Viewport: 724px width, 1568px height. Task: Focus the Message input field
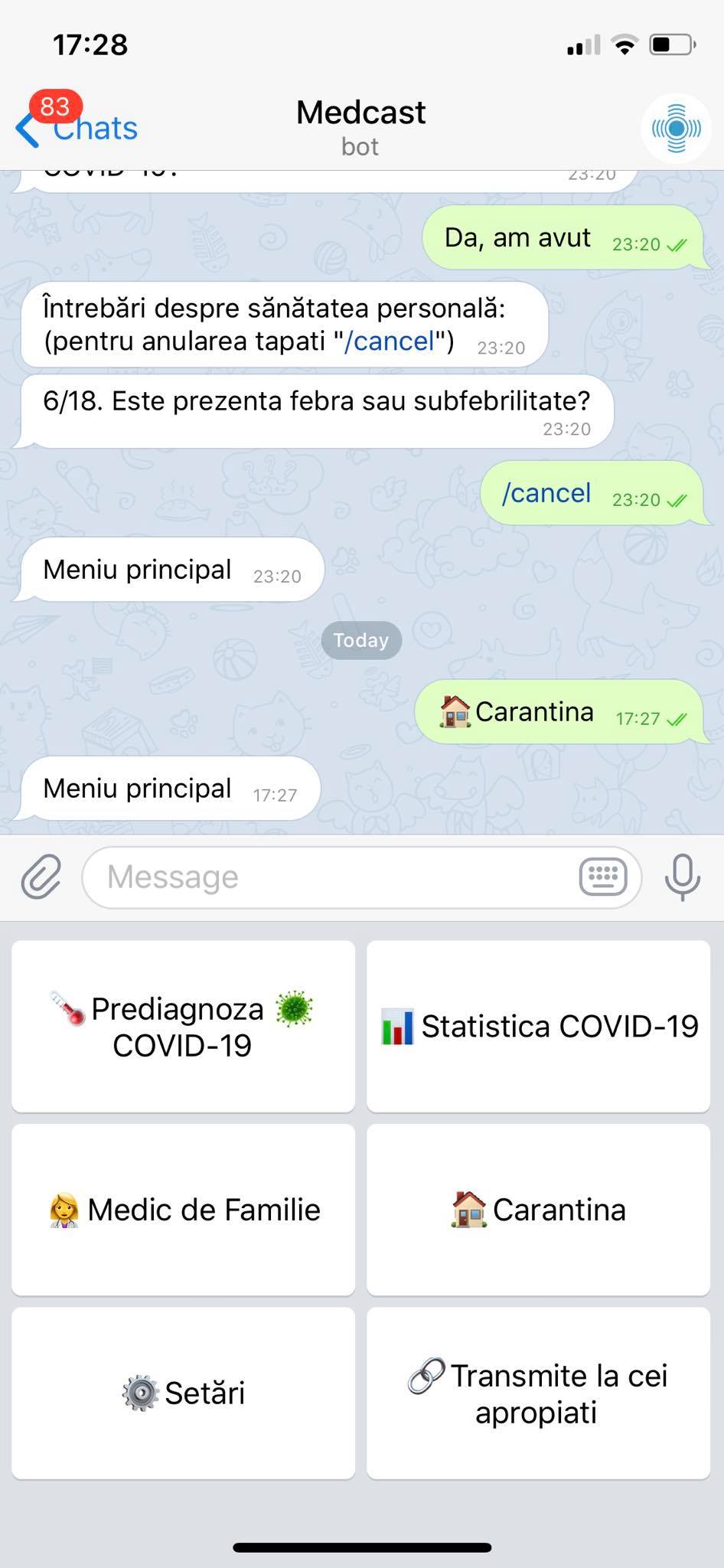(x=329, y=877)
